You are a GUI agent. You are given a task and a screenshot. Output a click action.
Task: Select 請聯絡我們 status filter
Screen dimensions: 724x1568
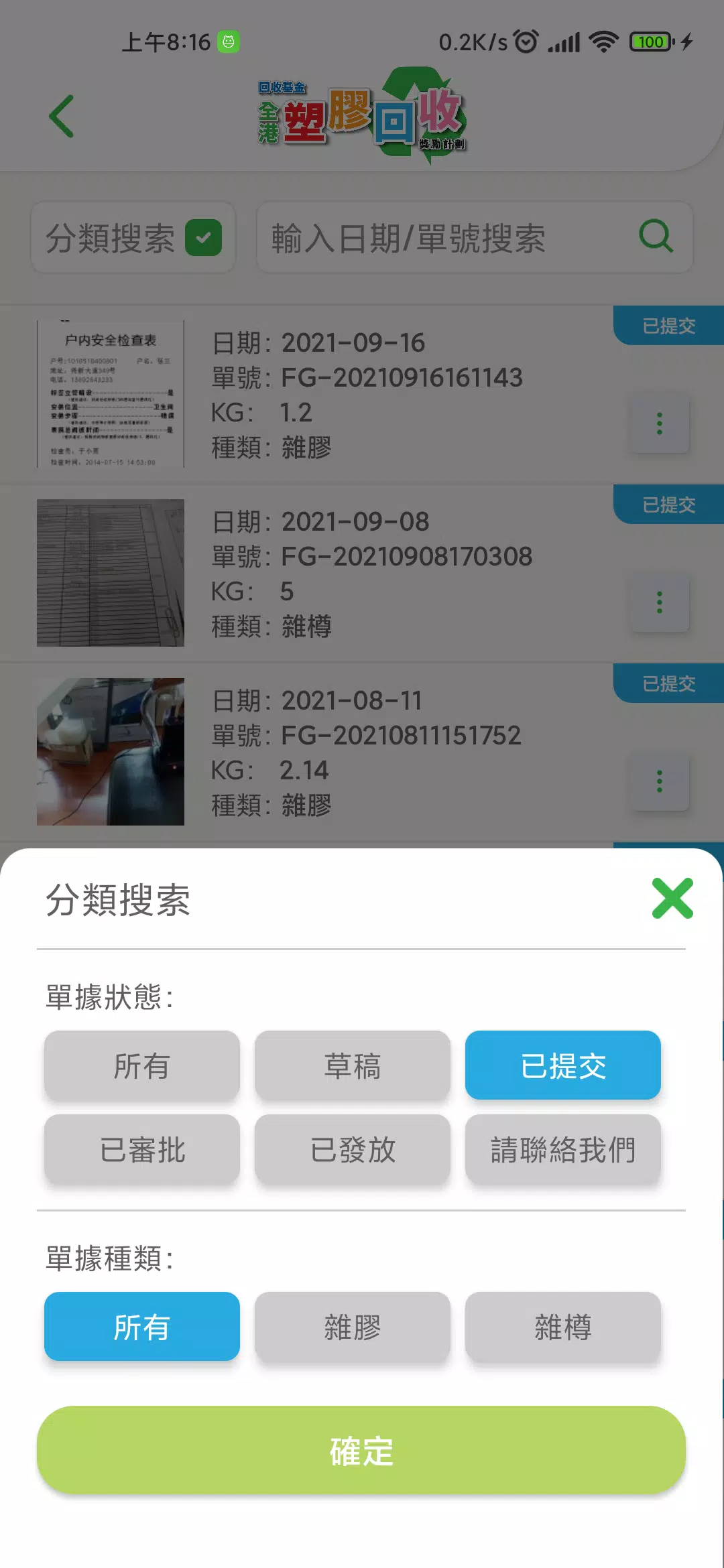(x=563, y=1150)
